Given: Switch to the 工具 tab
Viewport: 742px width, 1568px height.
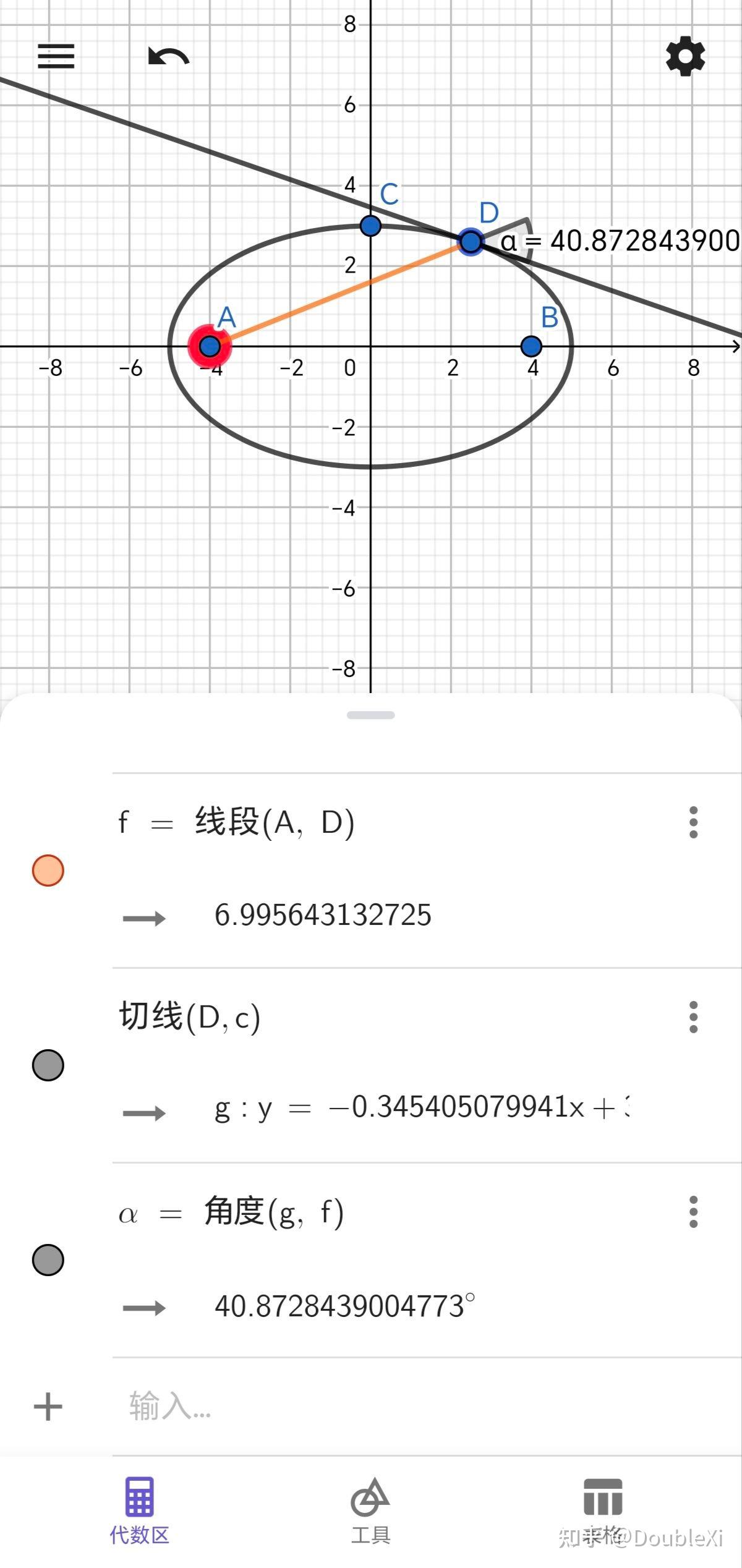Looking at the screenshot, I should click(370, 1511).
